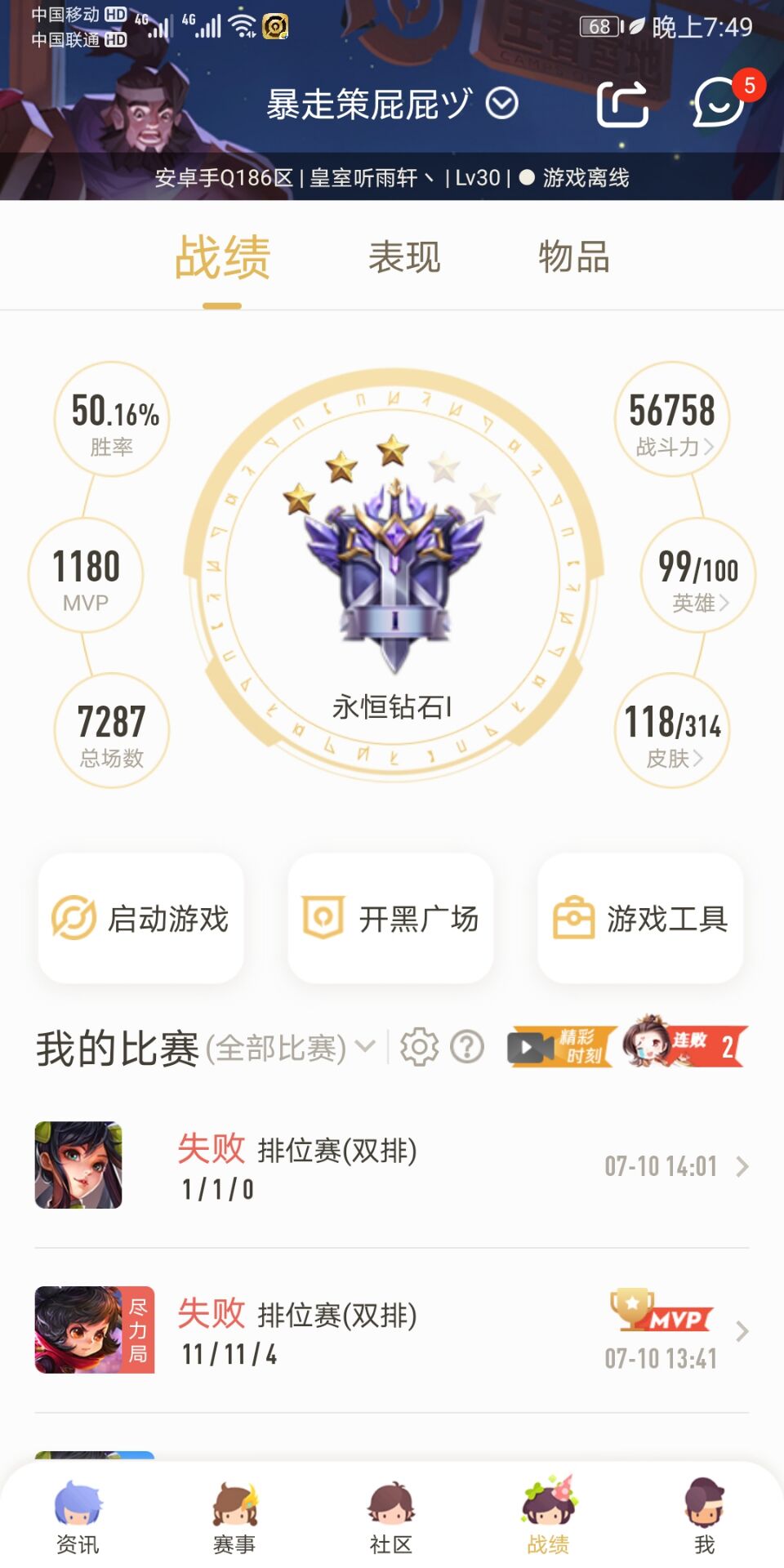Viewport: 784px width, 1568px height.
Task: Tap the help question mark icon
Action: pos(468,1047)
